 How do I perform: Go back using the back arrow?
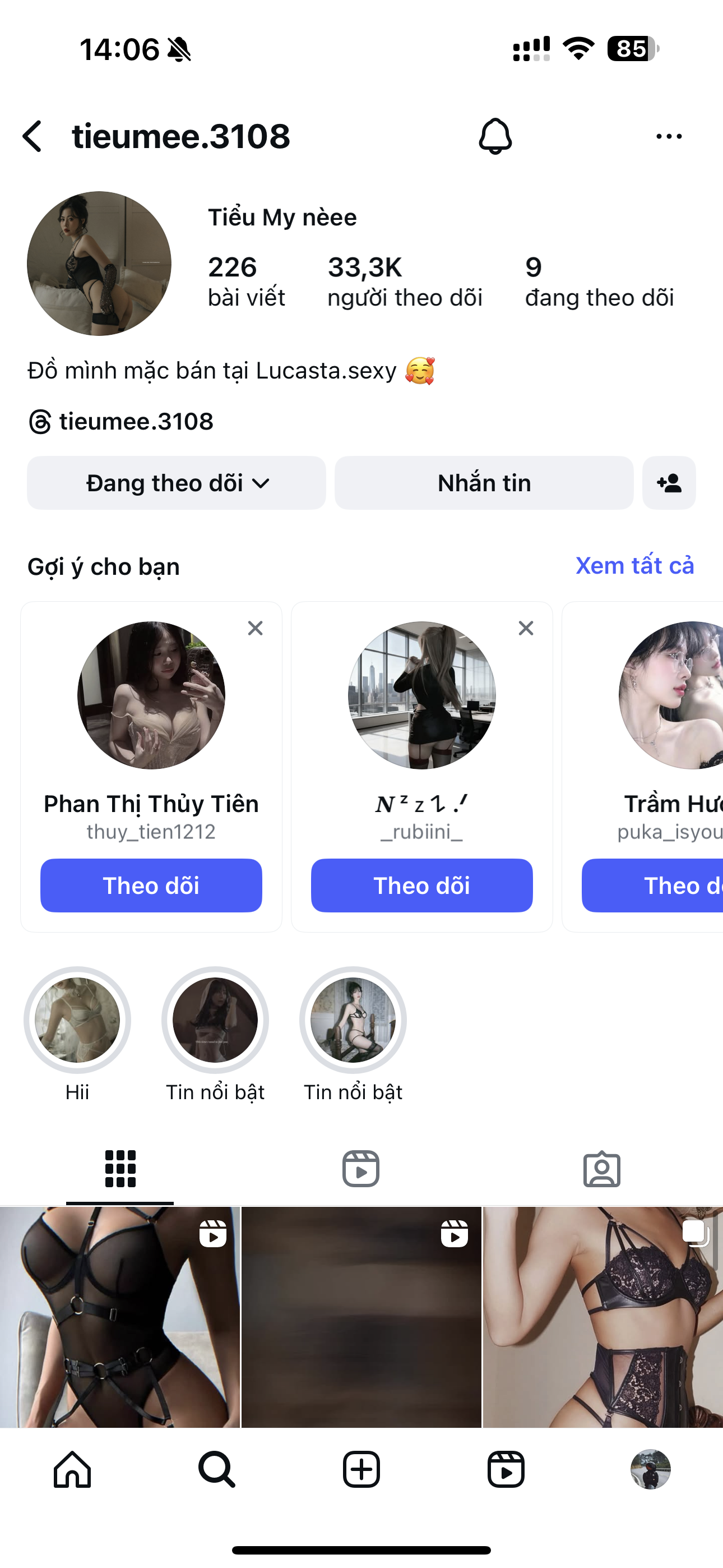click(33, 136)
